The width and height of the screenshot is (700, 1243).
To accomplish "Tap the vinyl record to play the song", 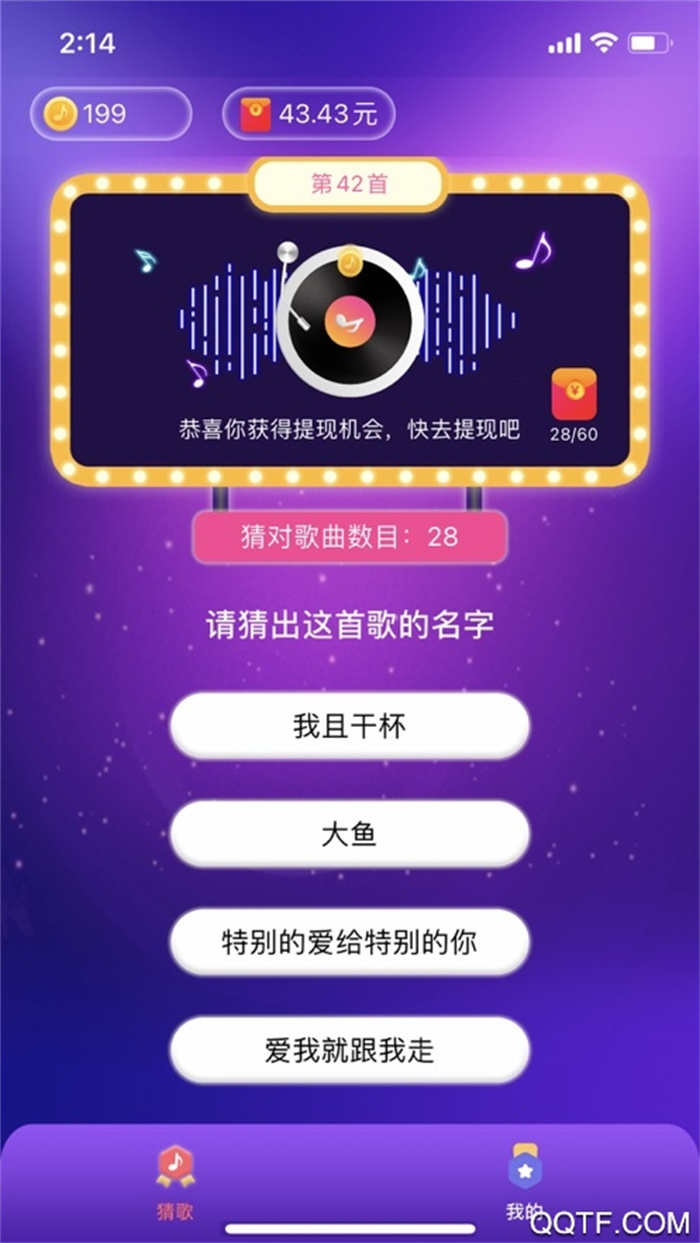I will point(349,320).
